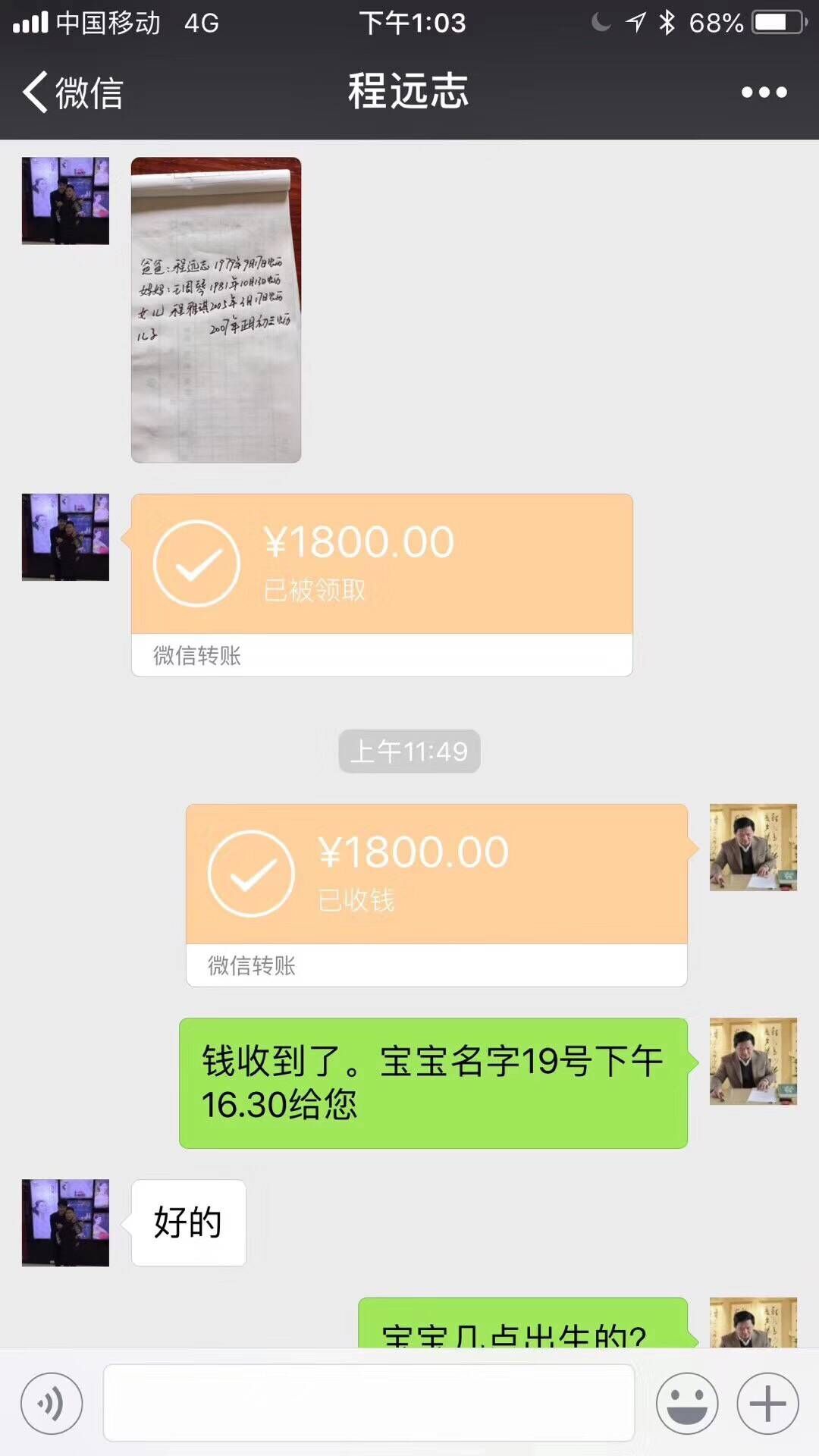
Task: Focus the message text field
Action: [369, 1403]
